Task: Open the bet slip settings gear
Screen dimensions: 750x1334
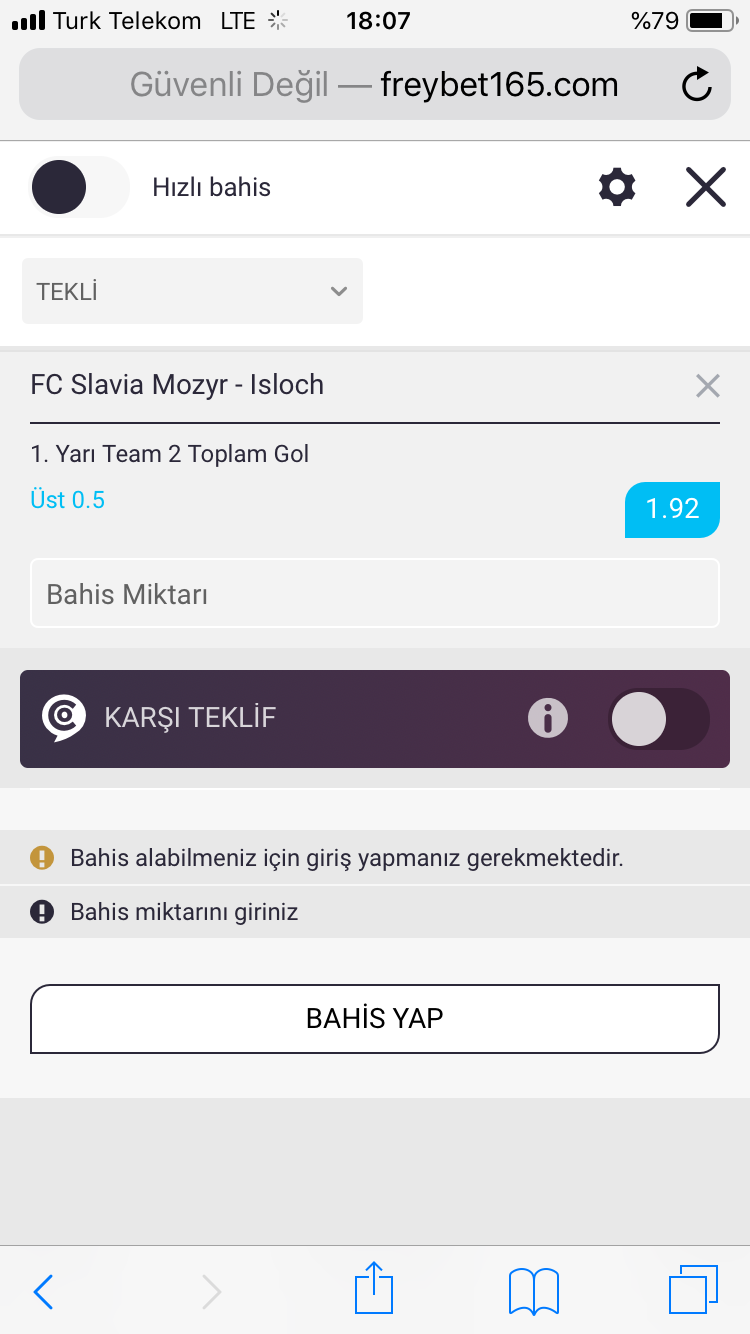Action: 617,187
